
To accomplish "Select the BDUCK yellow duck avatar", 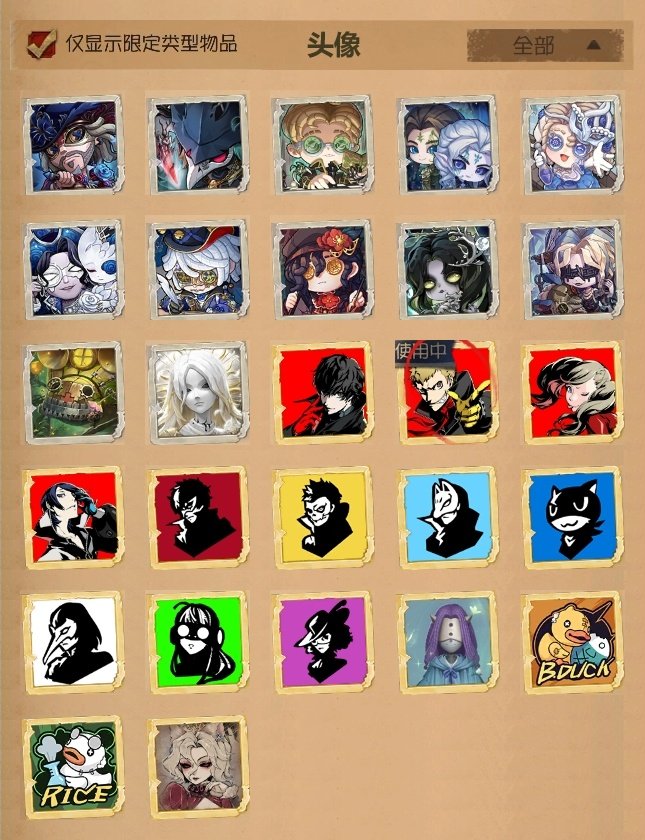I will [x=572, y=641].
